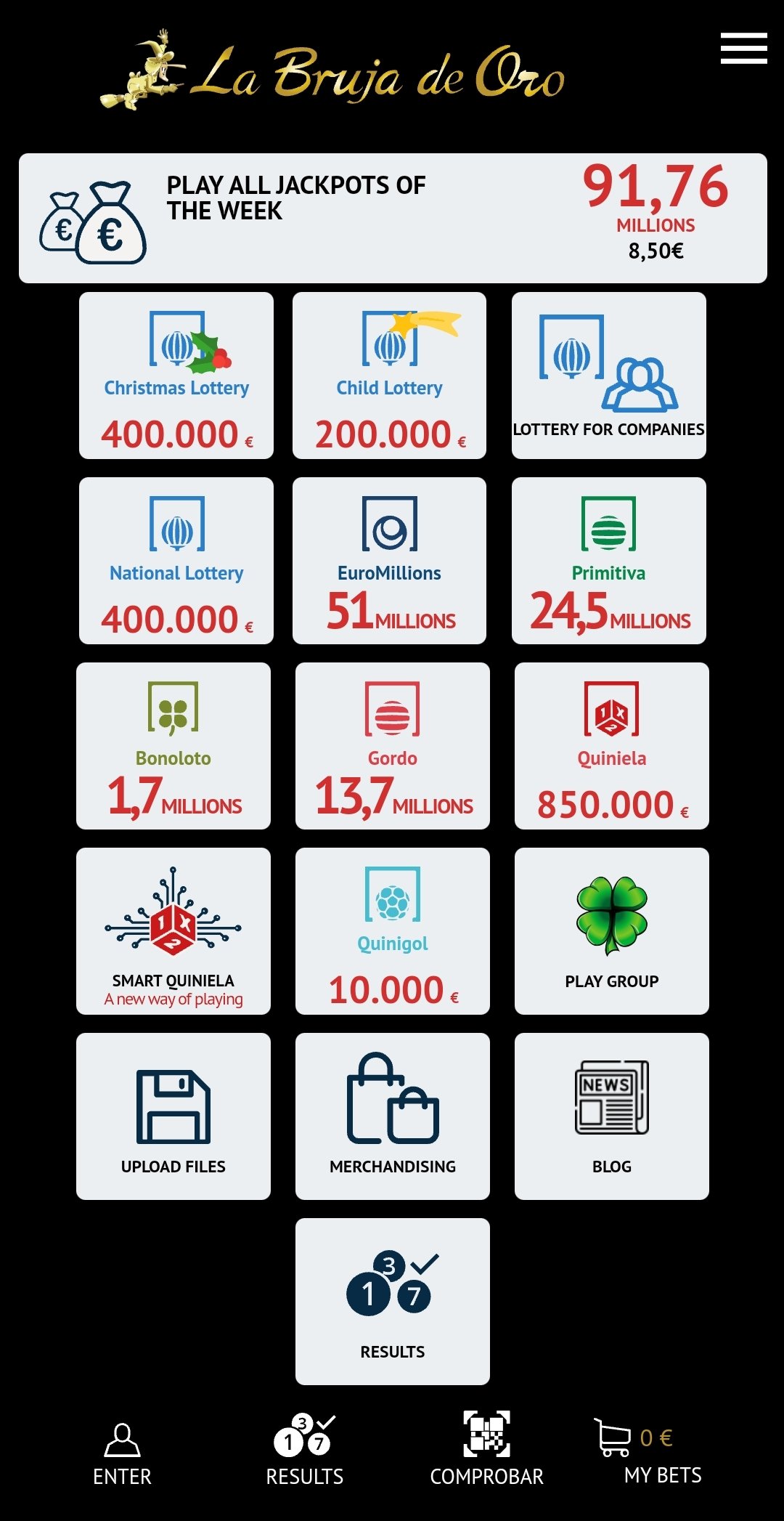Open Upload Files
Image resolution: width=784 pixels, height=1521 pixels.
pyautogui.click(x=173, y=1116)
